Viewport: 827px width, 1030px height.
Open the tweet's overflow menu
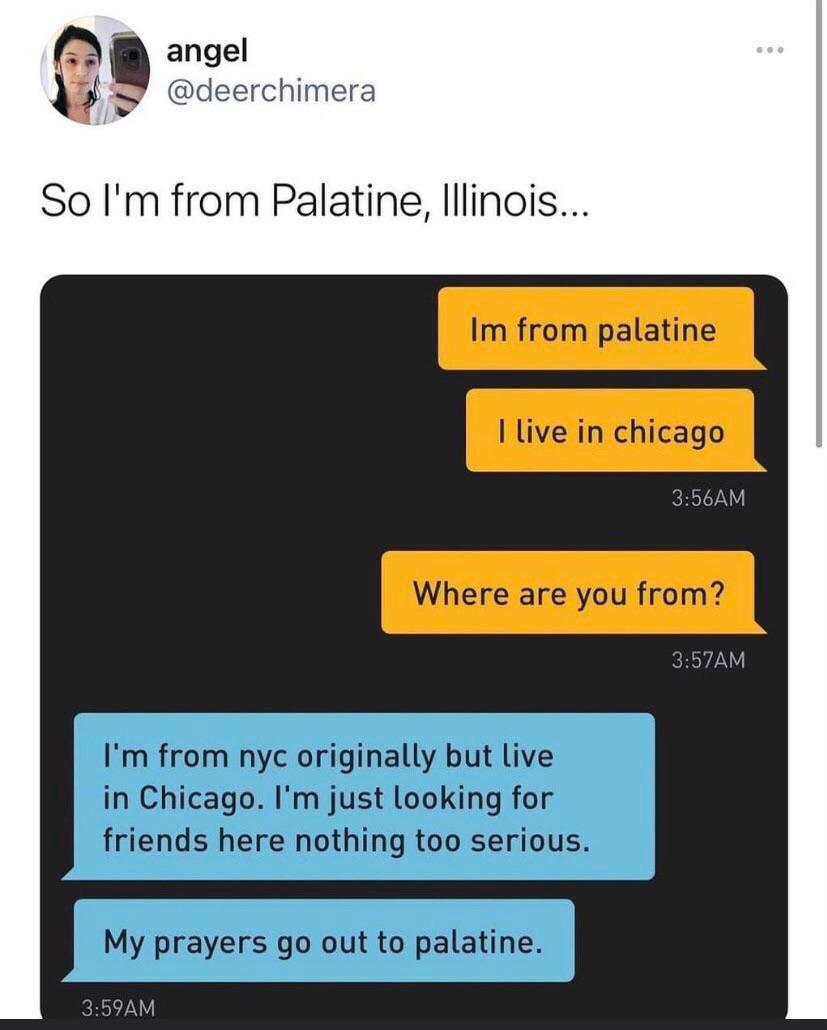(x=770, y=49)
